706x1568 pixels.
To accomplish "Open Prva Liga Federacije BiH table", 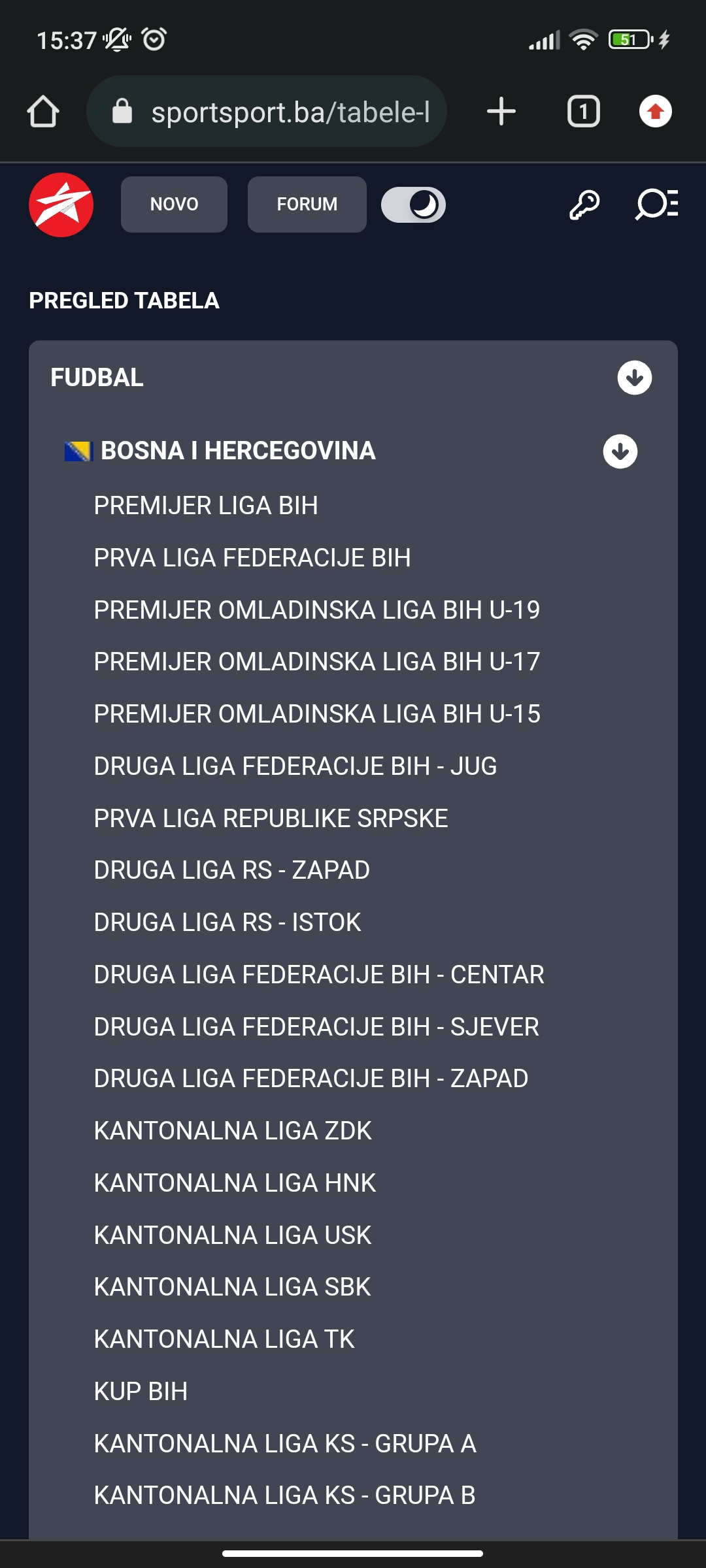I will click(x=252, y=558).
